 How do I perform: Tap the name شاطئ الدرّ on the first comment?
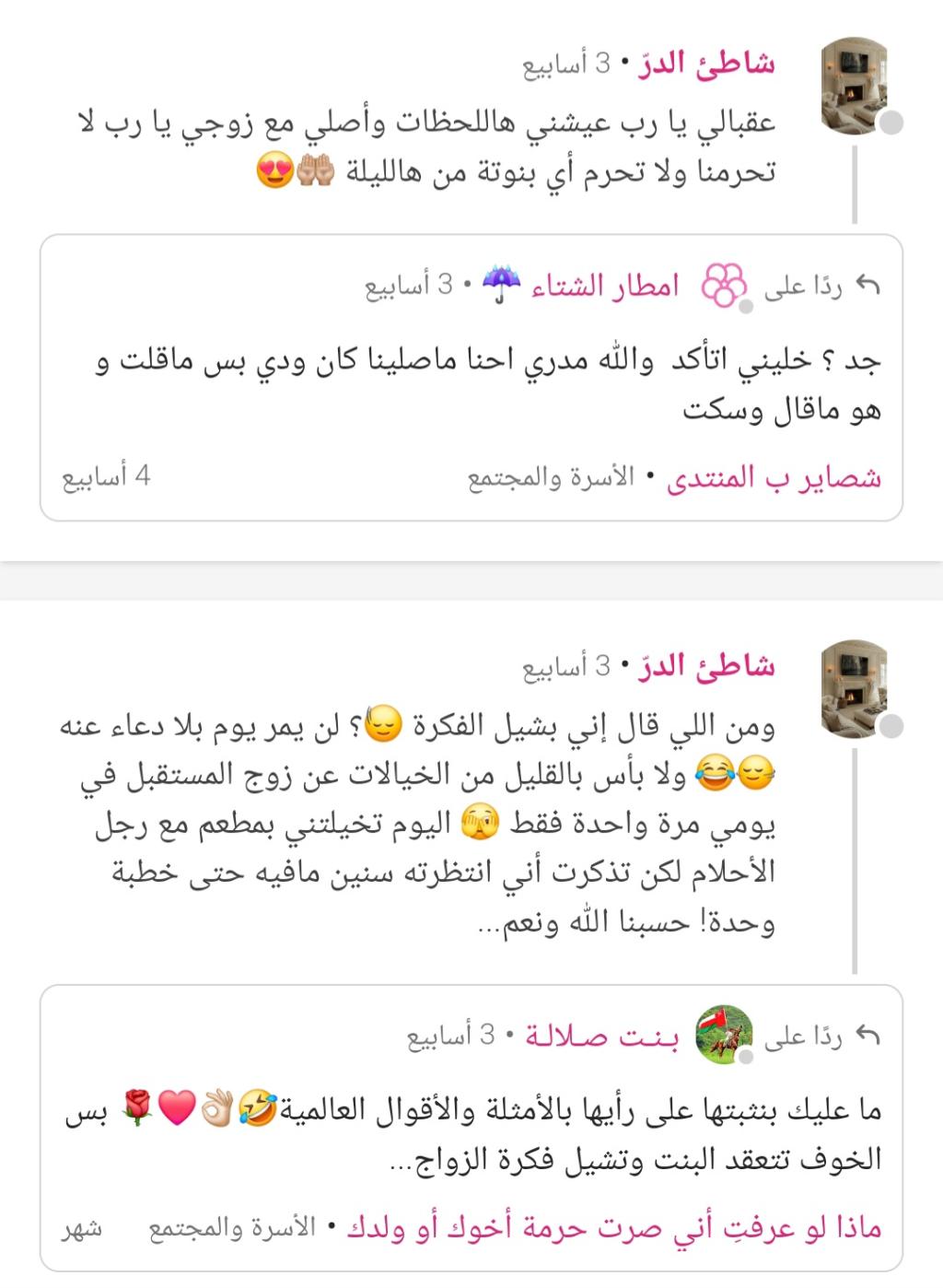coord(705,64)
